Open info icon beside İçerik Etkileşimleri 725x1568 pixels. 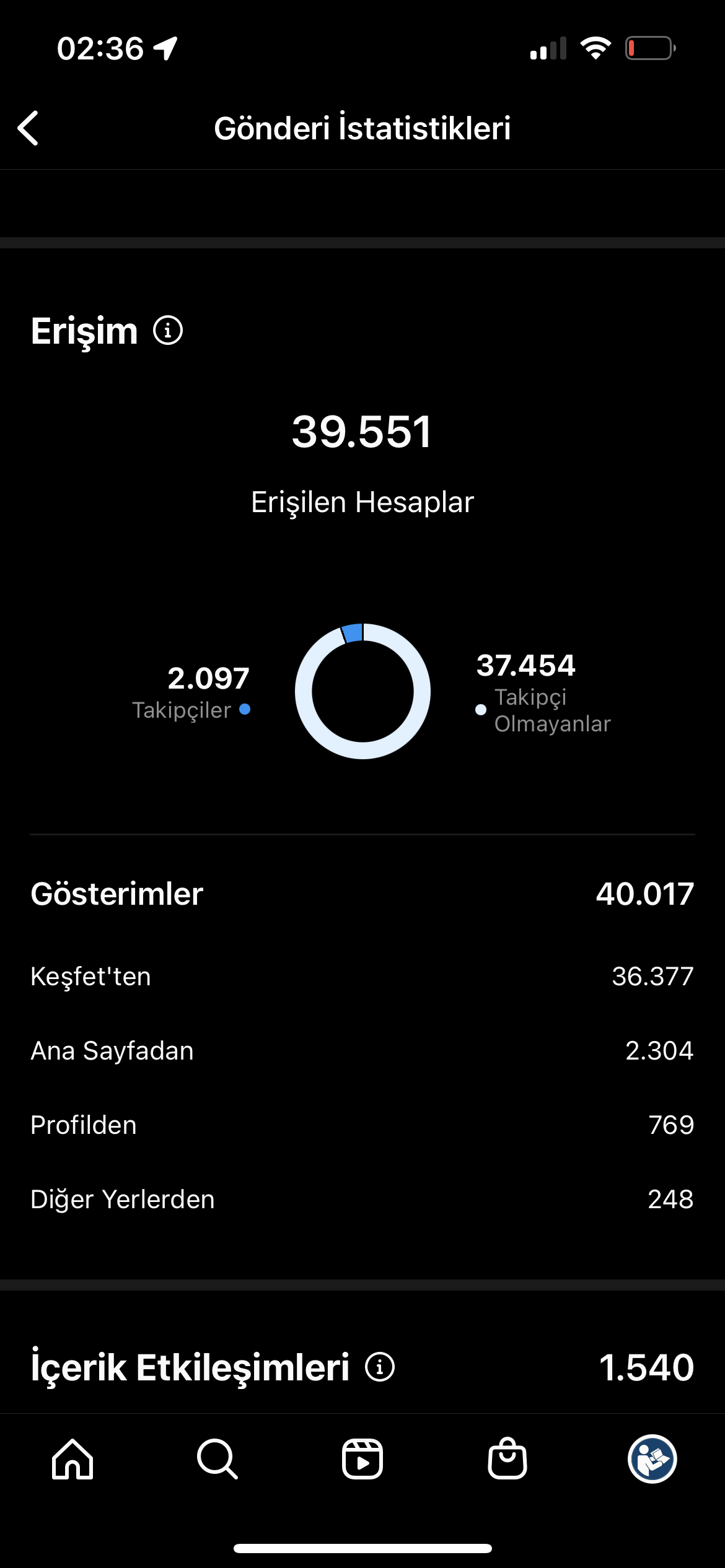(380, 1367)
